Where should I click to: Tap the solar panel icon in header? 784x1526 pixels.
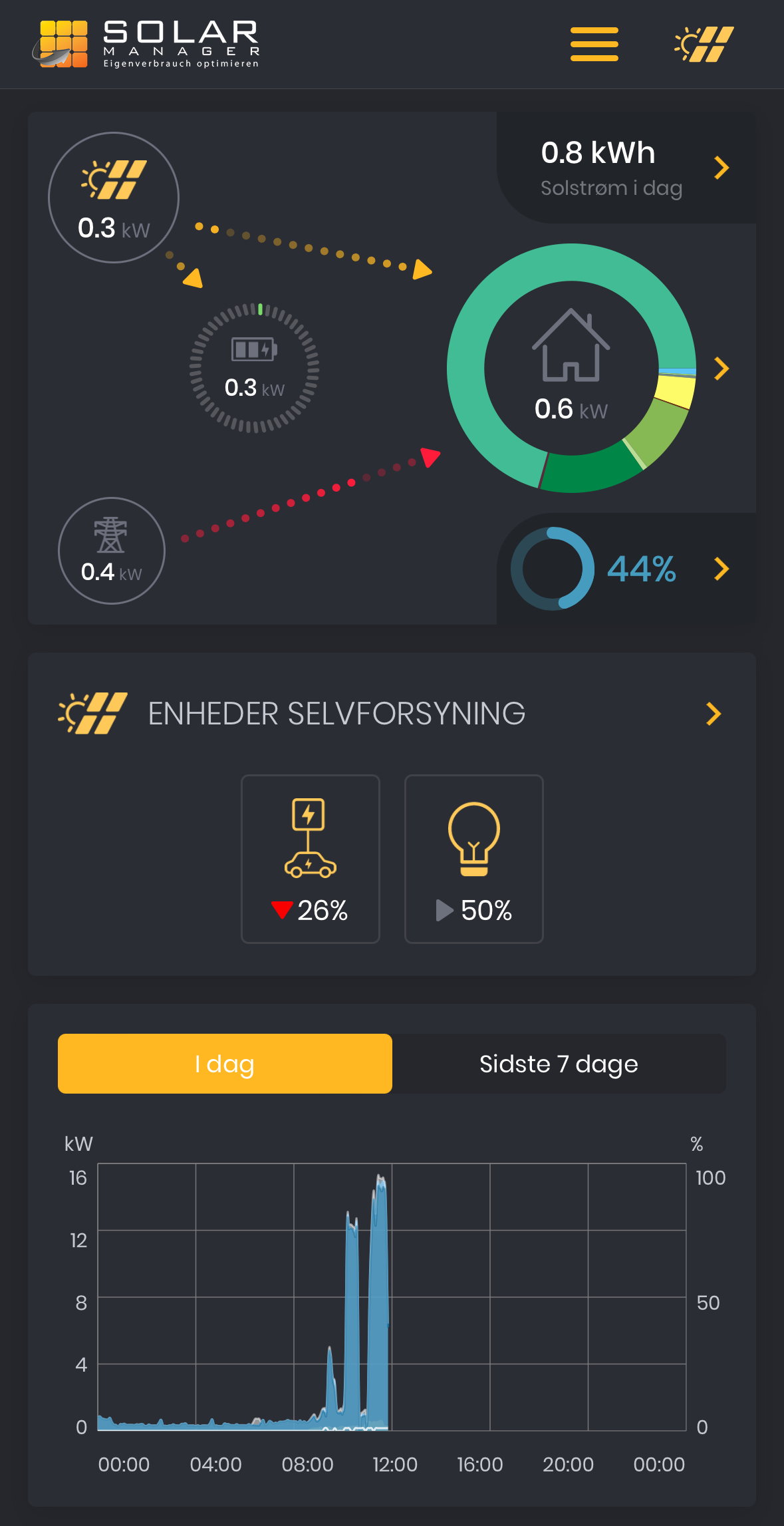point(704,44)
